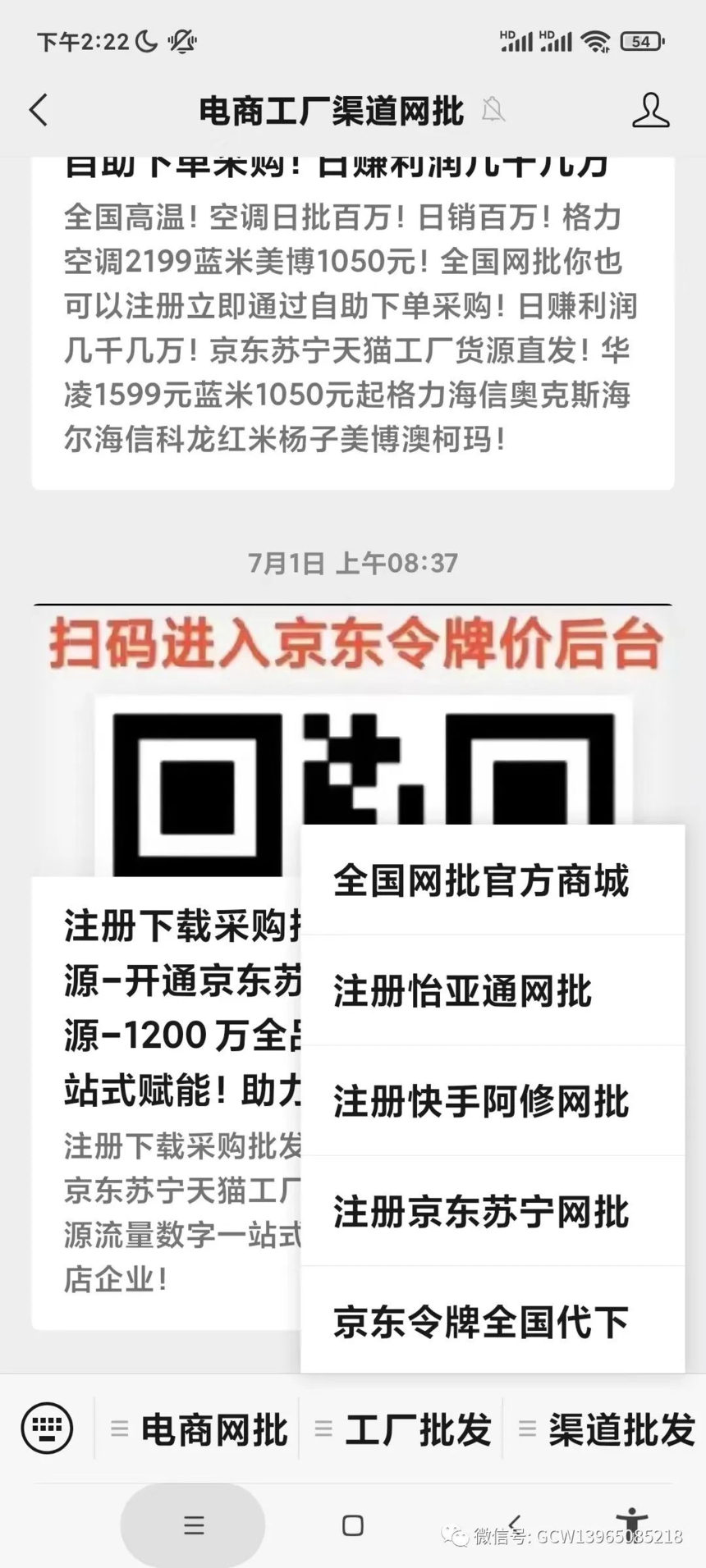The width and height of the screenshot is (706, 1568).
Task: Switch to keyboard input mode
Action: pos(47,1429)
